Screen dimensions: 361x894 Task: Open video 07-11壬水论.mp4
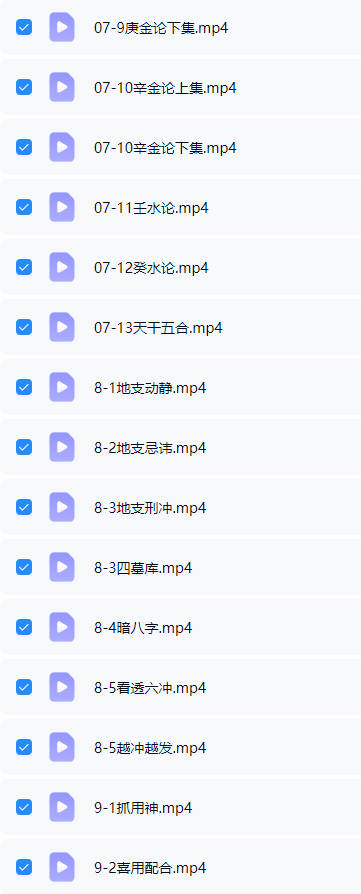151,208
